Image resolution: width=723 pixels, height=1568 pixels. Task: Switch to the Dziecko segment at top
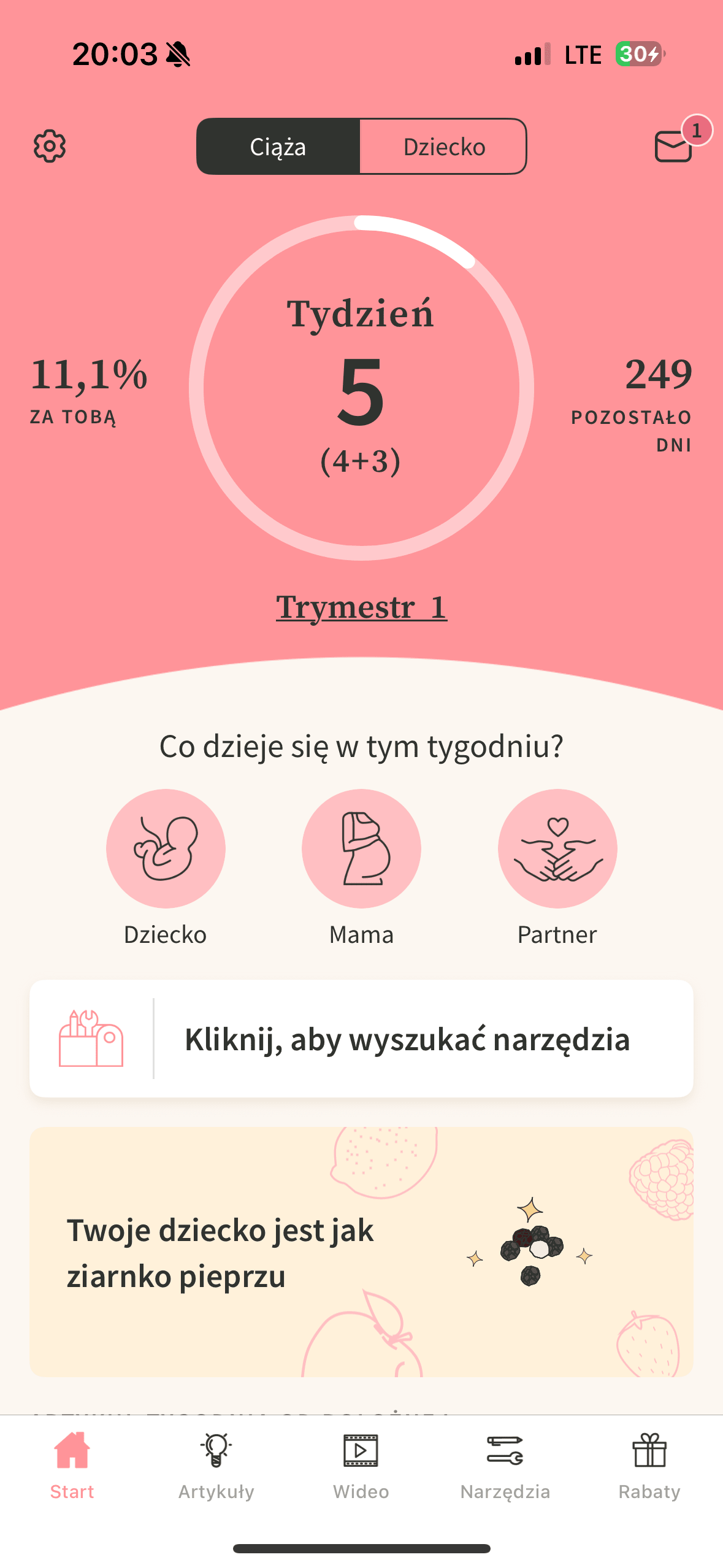click(443, 147)
